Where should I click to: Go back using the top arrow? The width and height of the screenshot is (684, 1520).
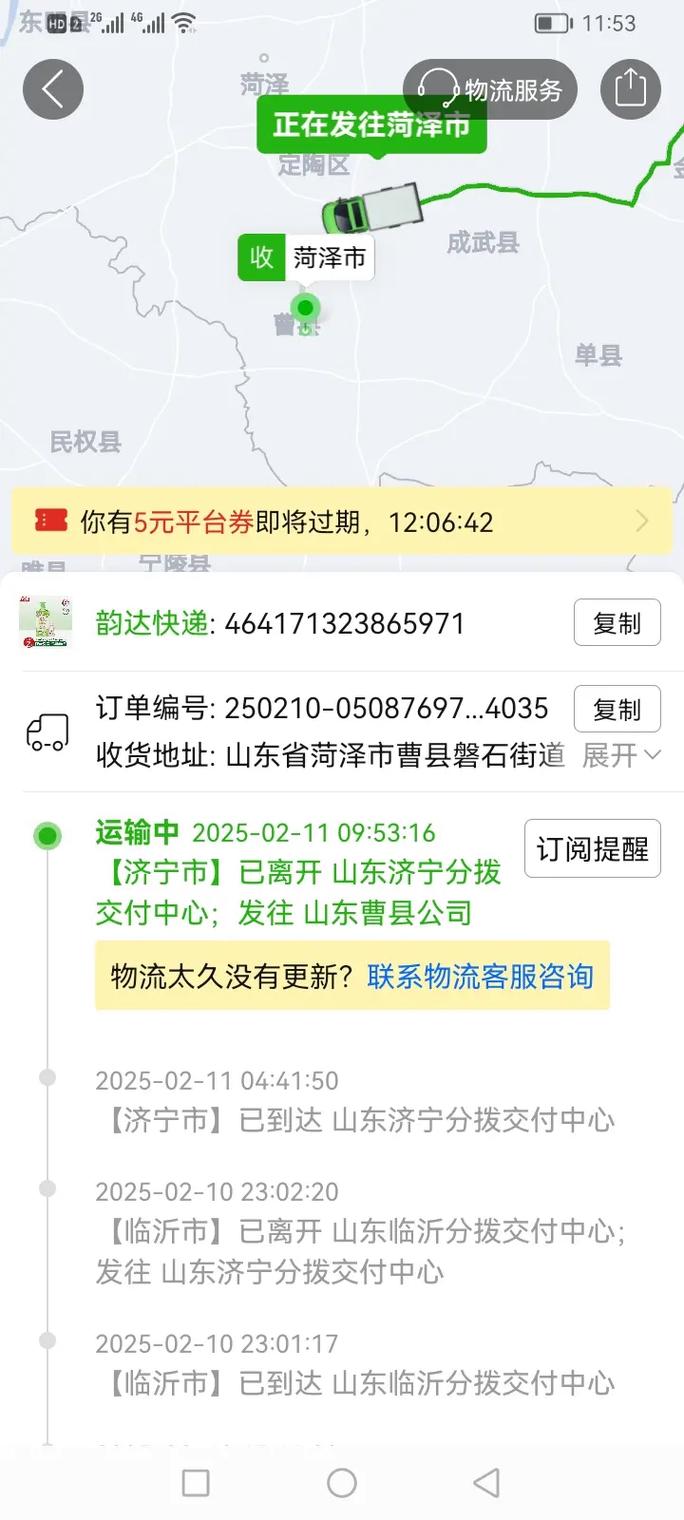53,90
